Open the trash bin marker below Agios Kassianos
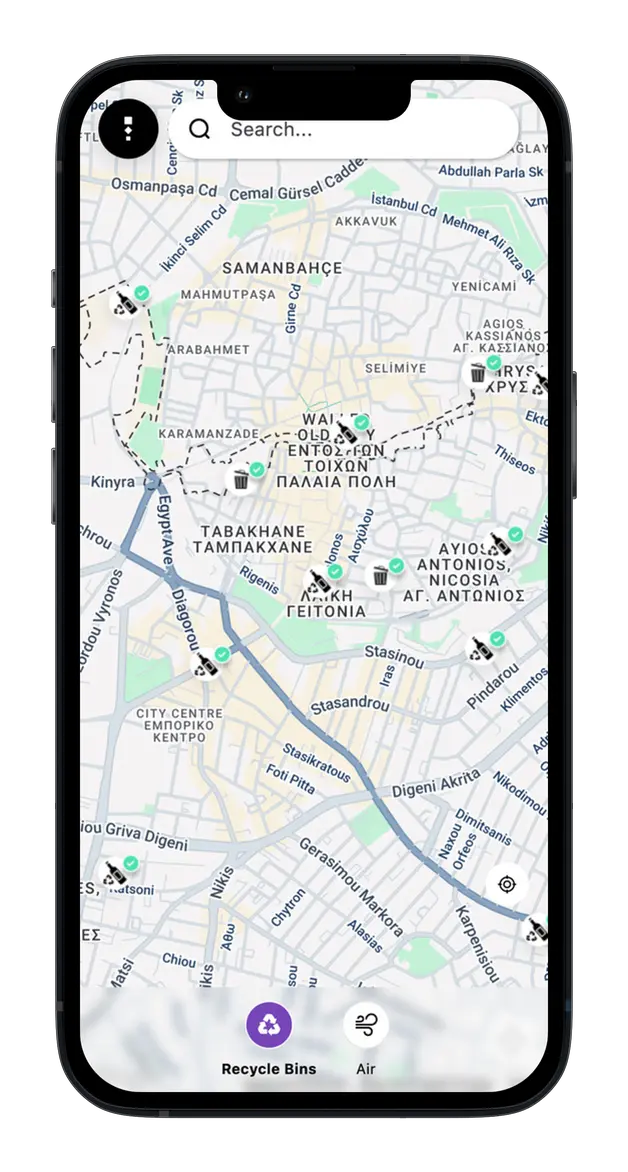 point(478,373)
